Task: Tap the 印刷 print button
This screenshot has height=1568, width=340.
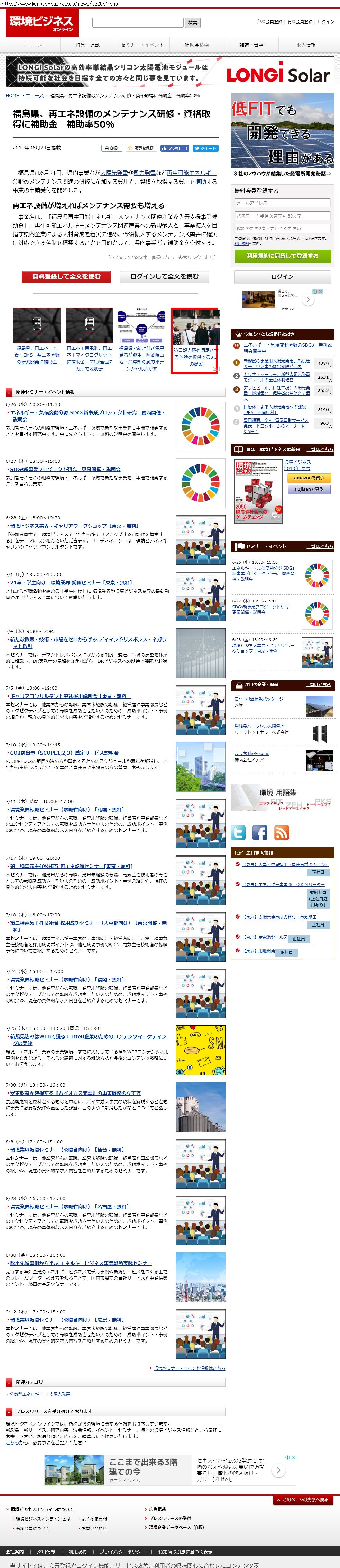Action: click(x=111, y=148)
